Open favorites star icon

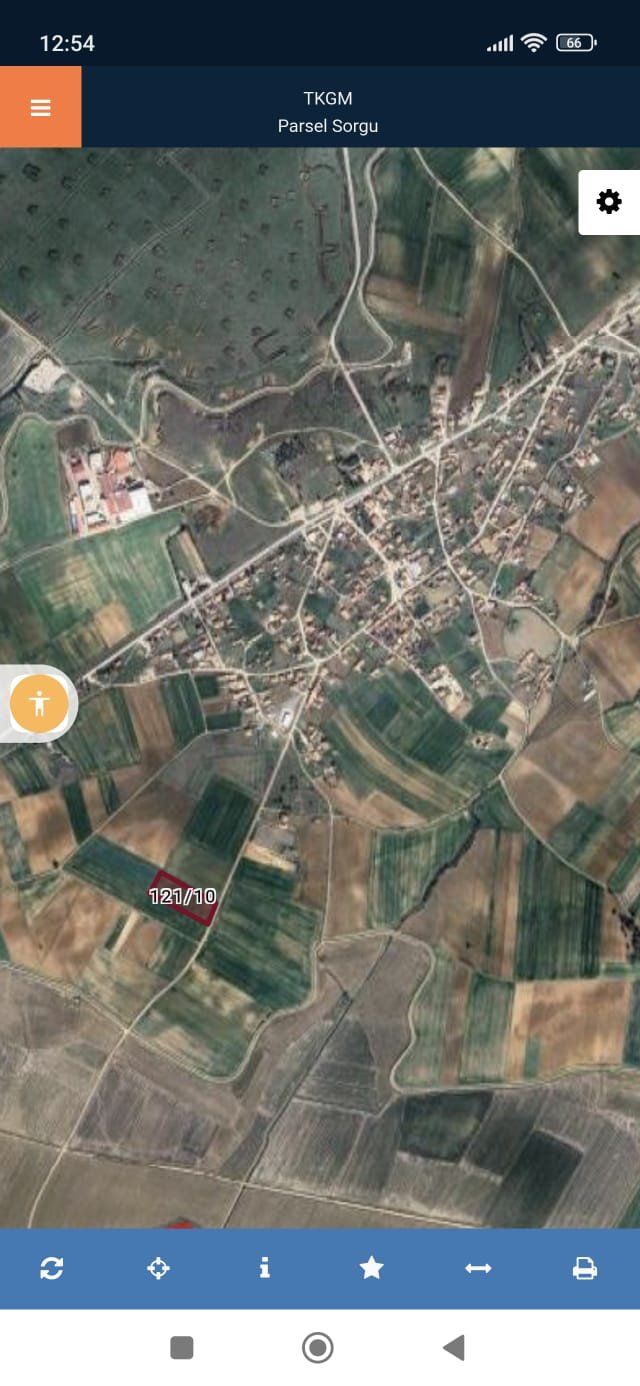pos(372,1268)
